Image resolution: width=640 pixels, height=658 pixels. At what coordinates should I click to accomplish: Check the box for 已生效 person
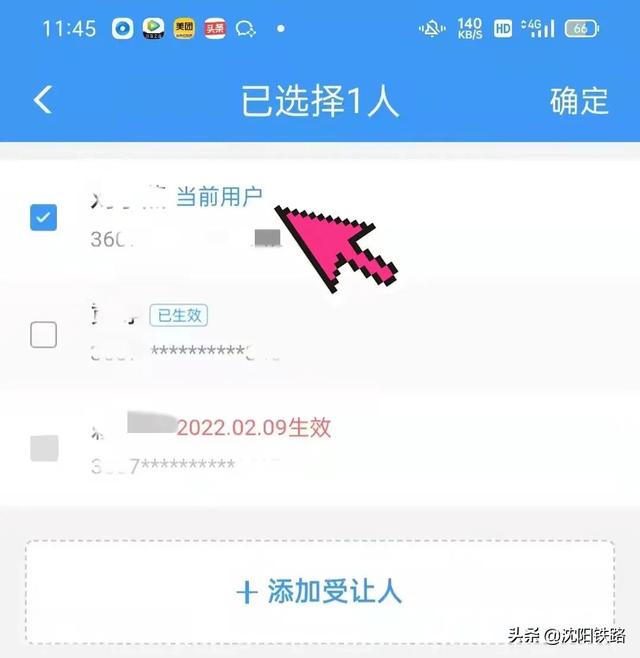(x=43, y=334)
